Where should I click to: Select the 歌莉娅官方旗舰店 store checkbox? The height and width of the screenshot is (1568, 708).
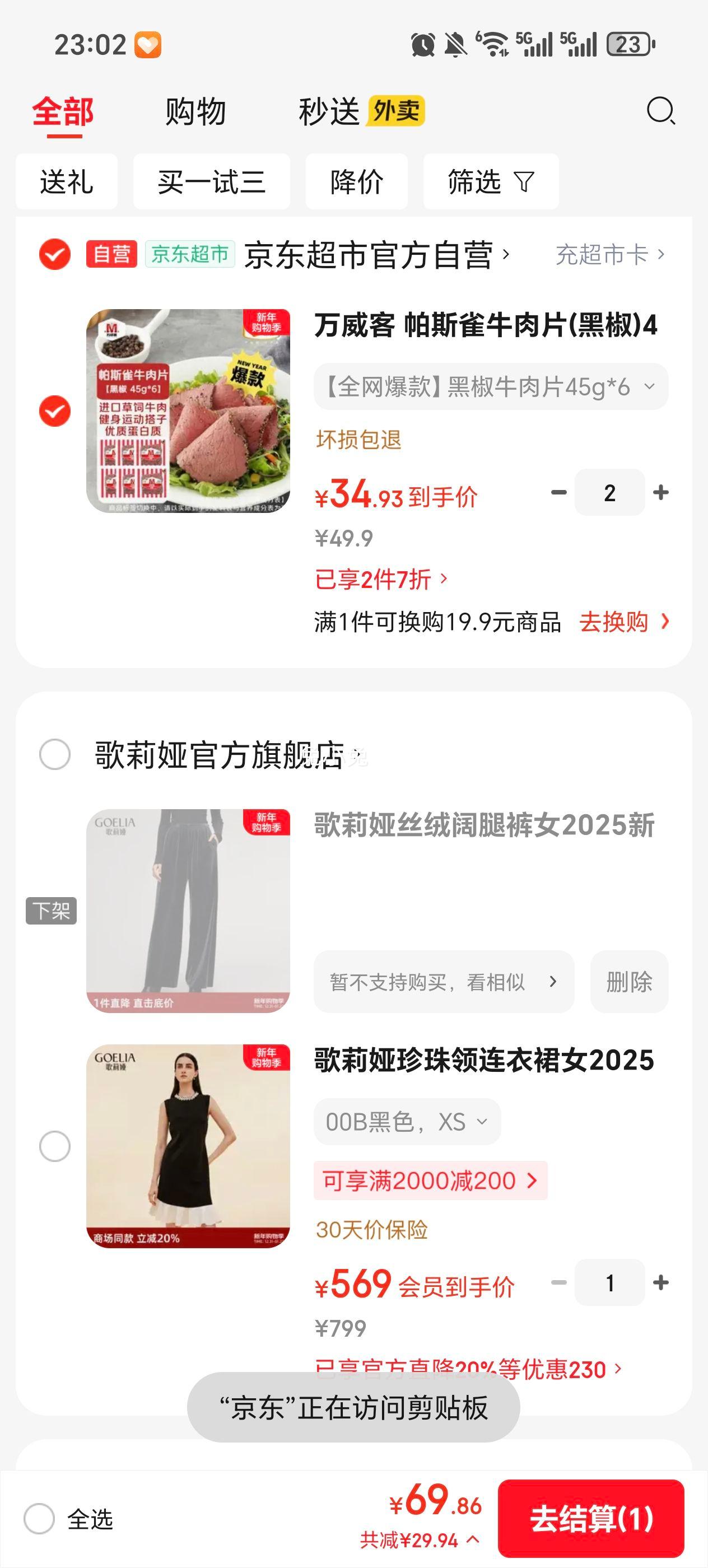click(x=55, y=755)
